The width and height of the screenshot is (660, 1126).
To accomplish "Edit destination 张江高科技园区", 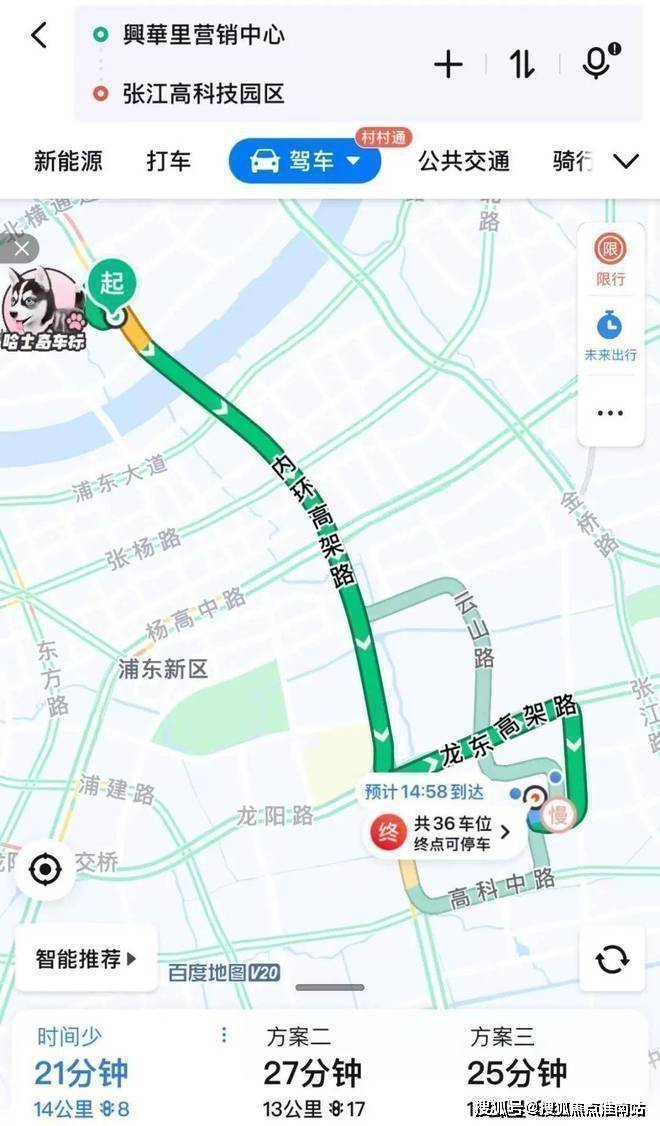I will point(203,94).
